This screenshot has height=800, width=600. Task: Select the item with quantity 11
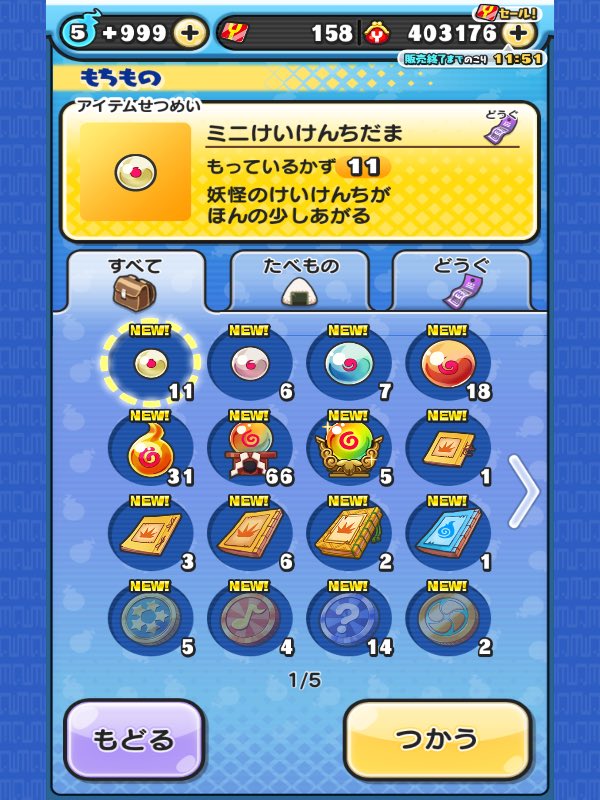point(150,364)
